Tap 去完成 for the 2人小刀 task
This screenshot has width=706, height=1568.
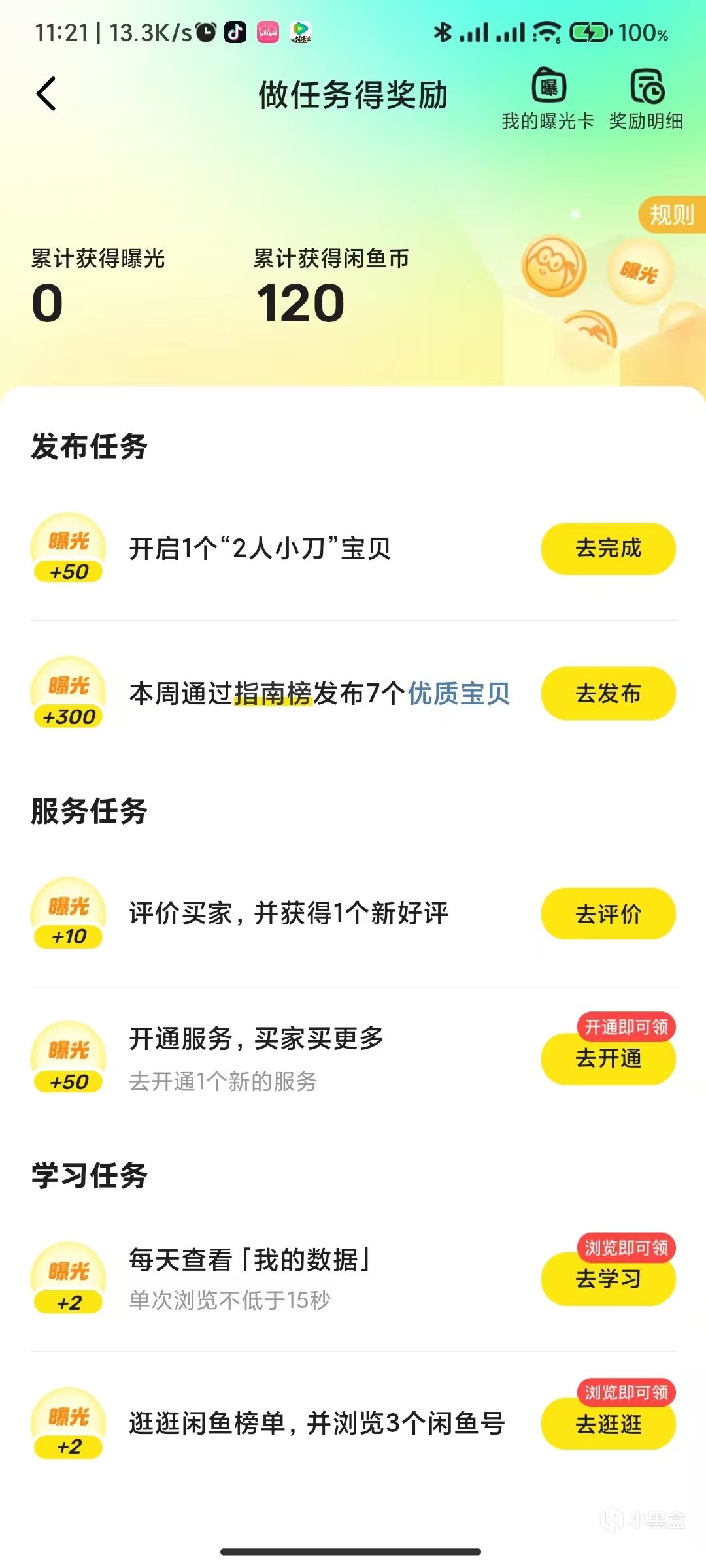click(x=608, y=549)
